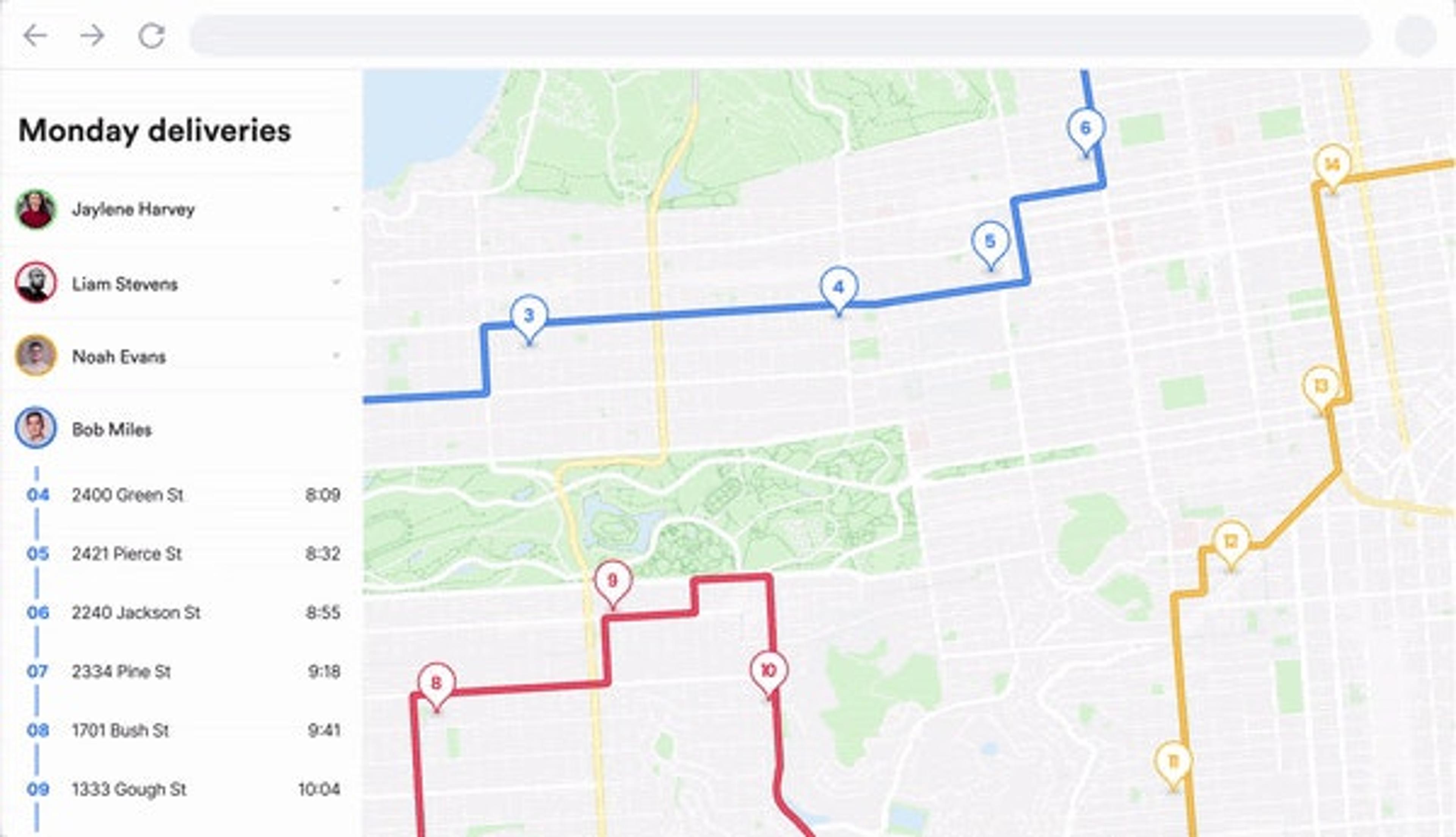This screenshot has height=837, width=1456.
Task: Expand Liam Stevens' route list
Action: pos(336,282)
